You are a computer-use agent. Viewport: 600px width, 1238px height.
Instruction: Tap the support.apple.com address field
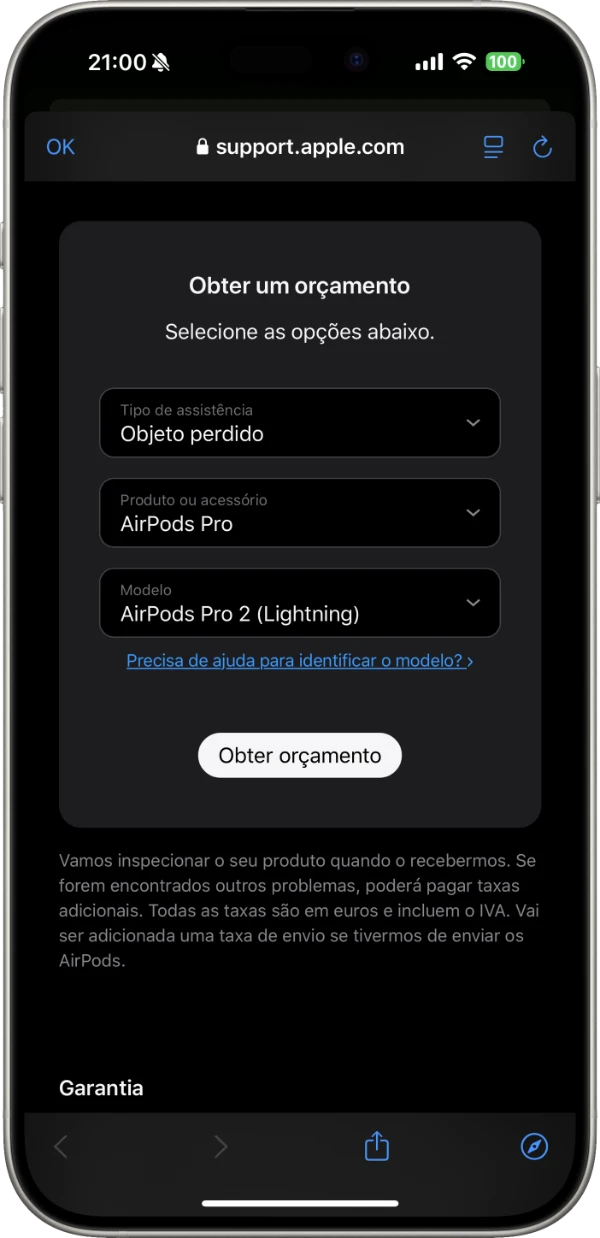(300, 147)
